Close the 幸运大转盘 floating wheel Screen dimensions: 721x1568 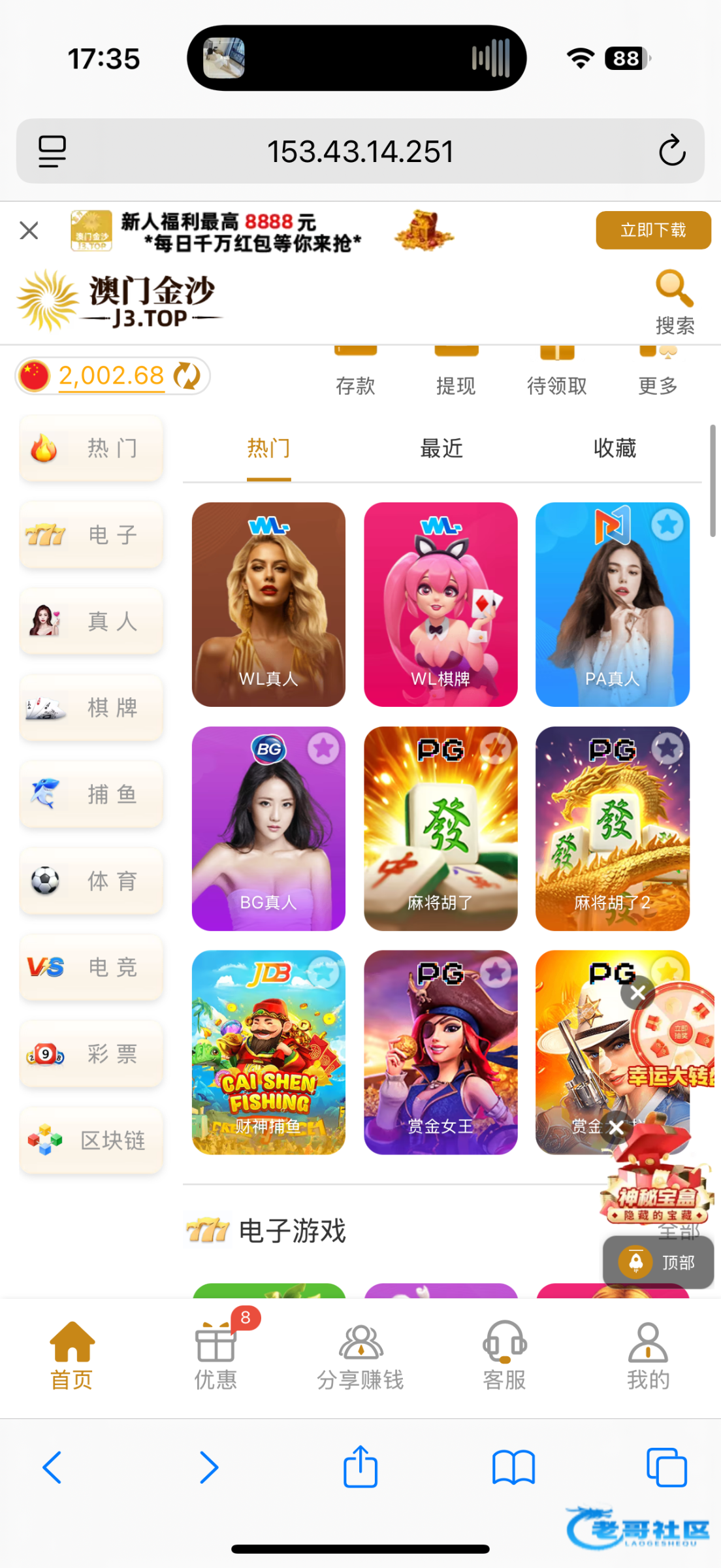tap(637, 993)
